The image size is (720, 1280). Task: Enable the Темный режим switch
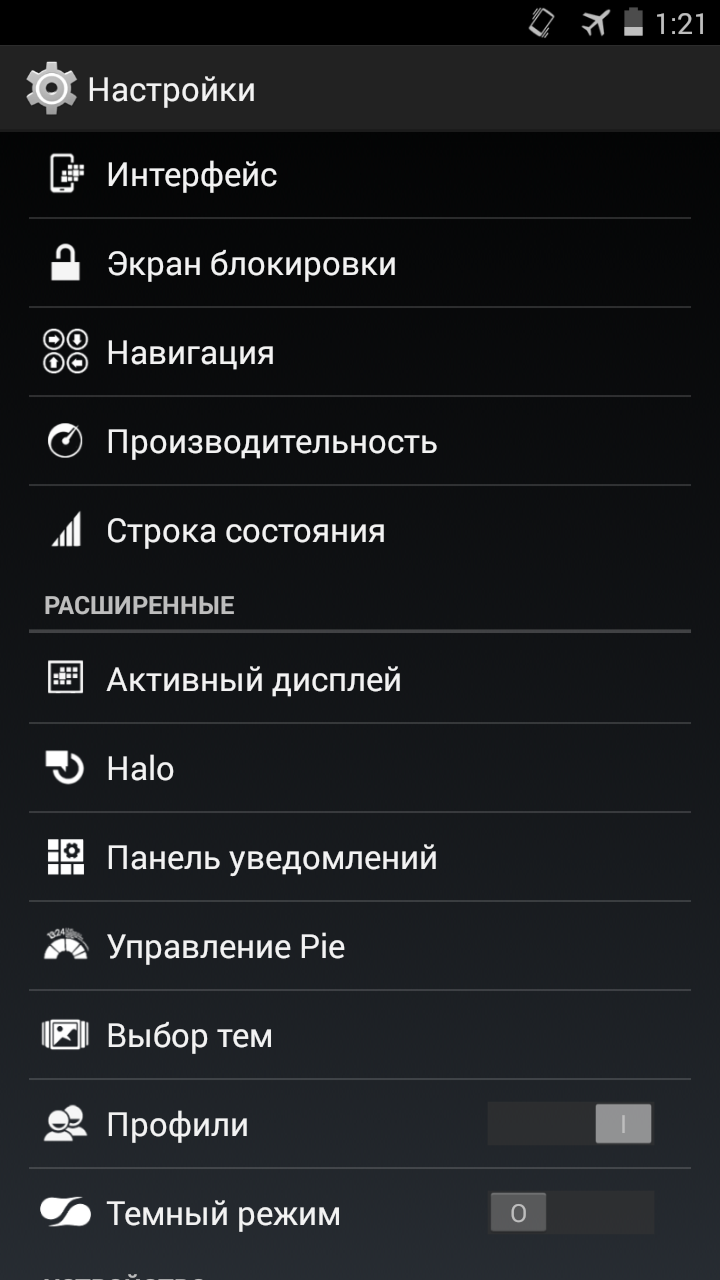tap(571, 1214)
